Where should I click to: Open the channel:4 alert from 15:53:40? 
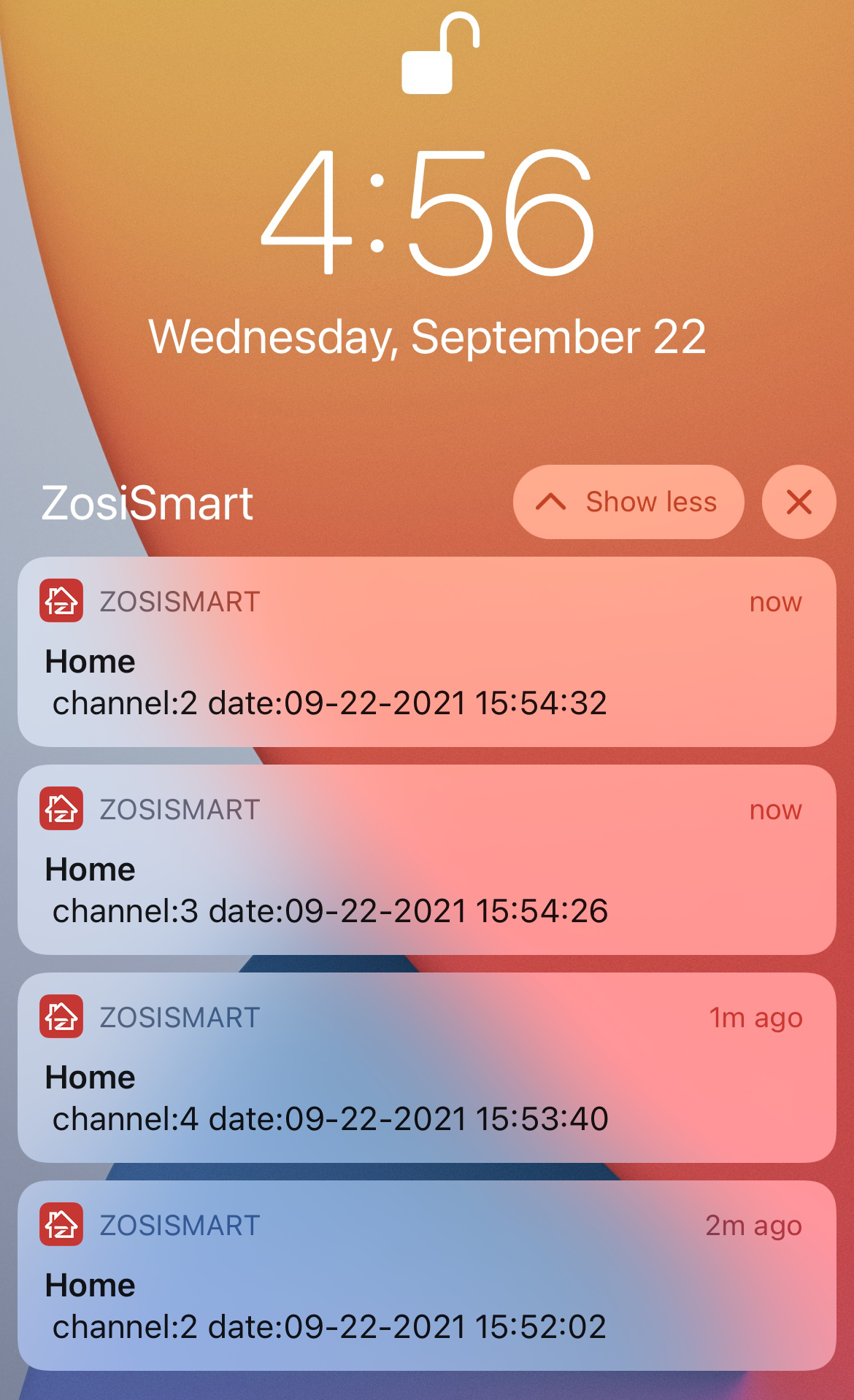point(427,1067)
